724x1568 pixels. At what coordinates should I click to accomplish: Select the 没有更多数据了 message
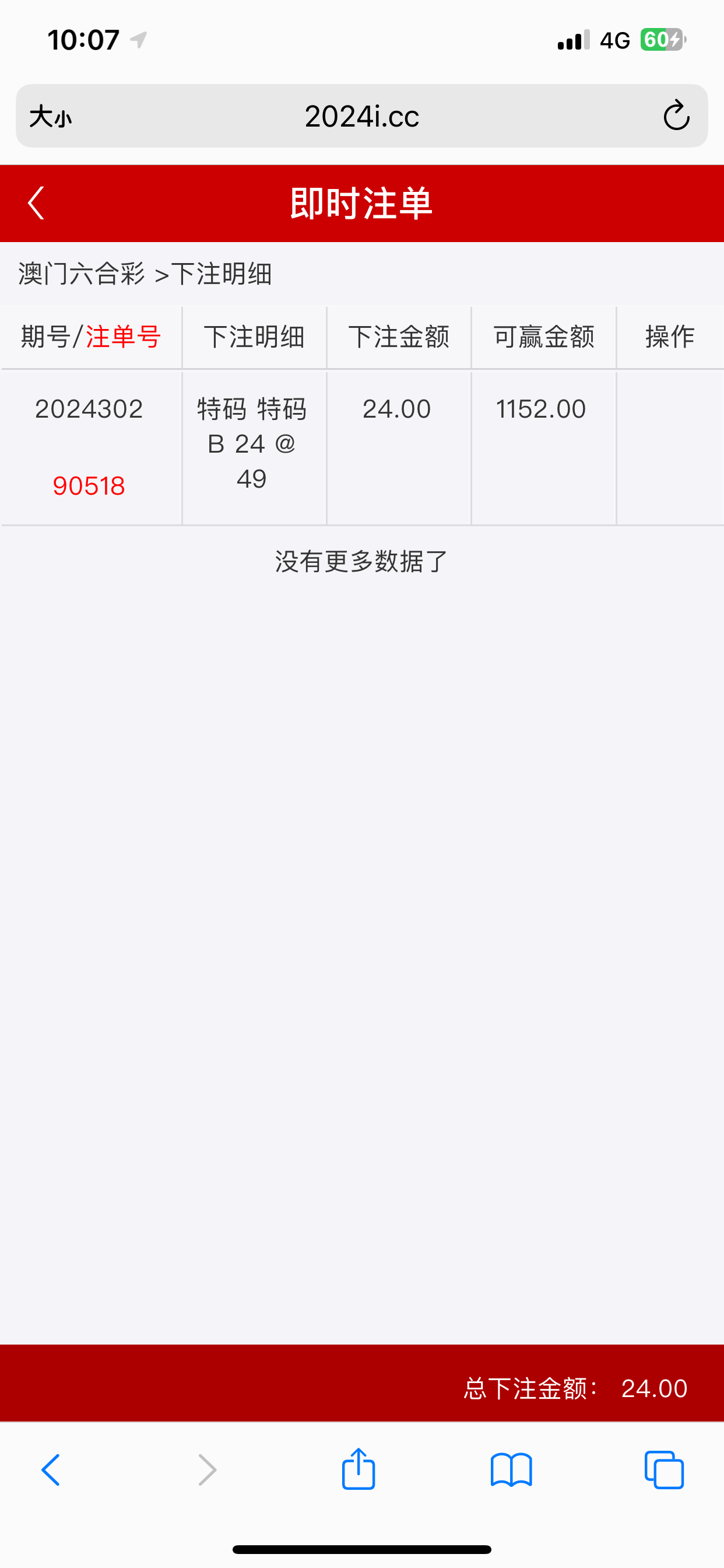tap(361, 562)
